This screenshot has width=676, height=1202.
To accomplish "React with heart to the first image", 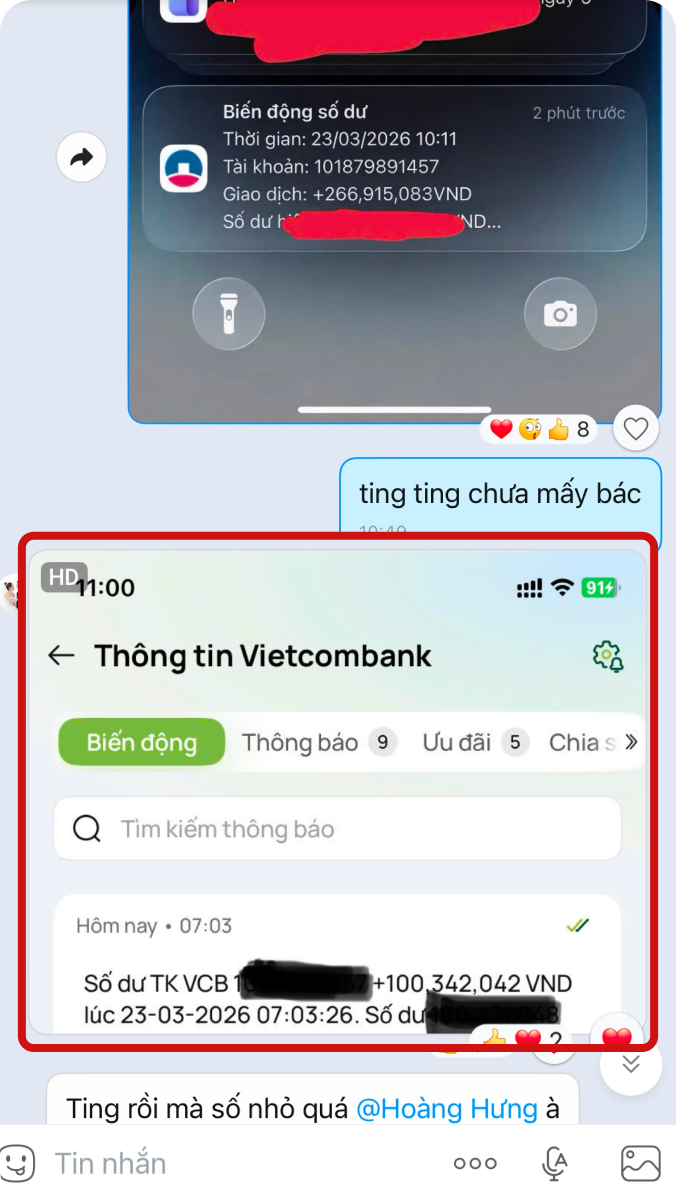I will (x=636, y=430).
